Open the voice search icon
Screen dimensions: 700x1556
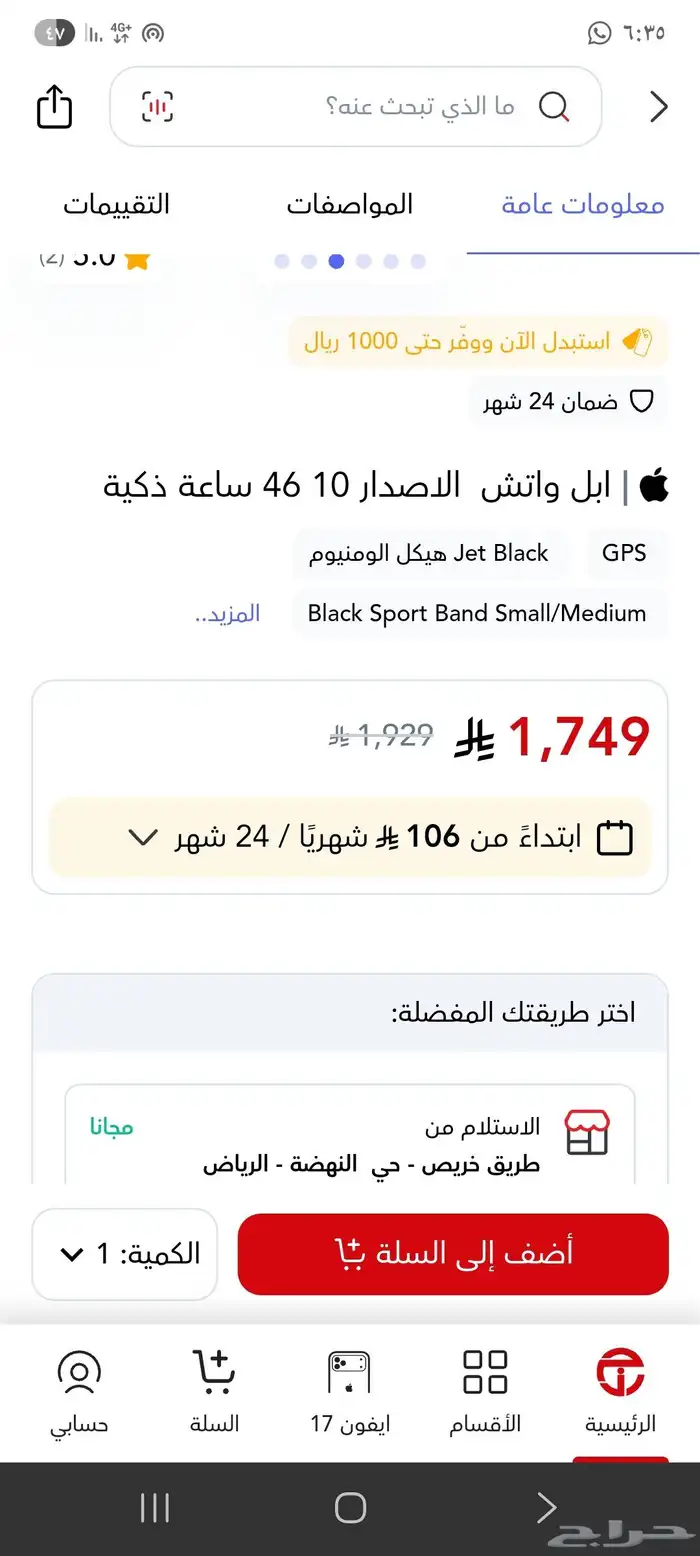157,106
